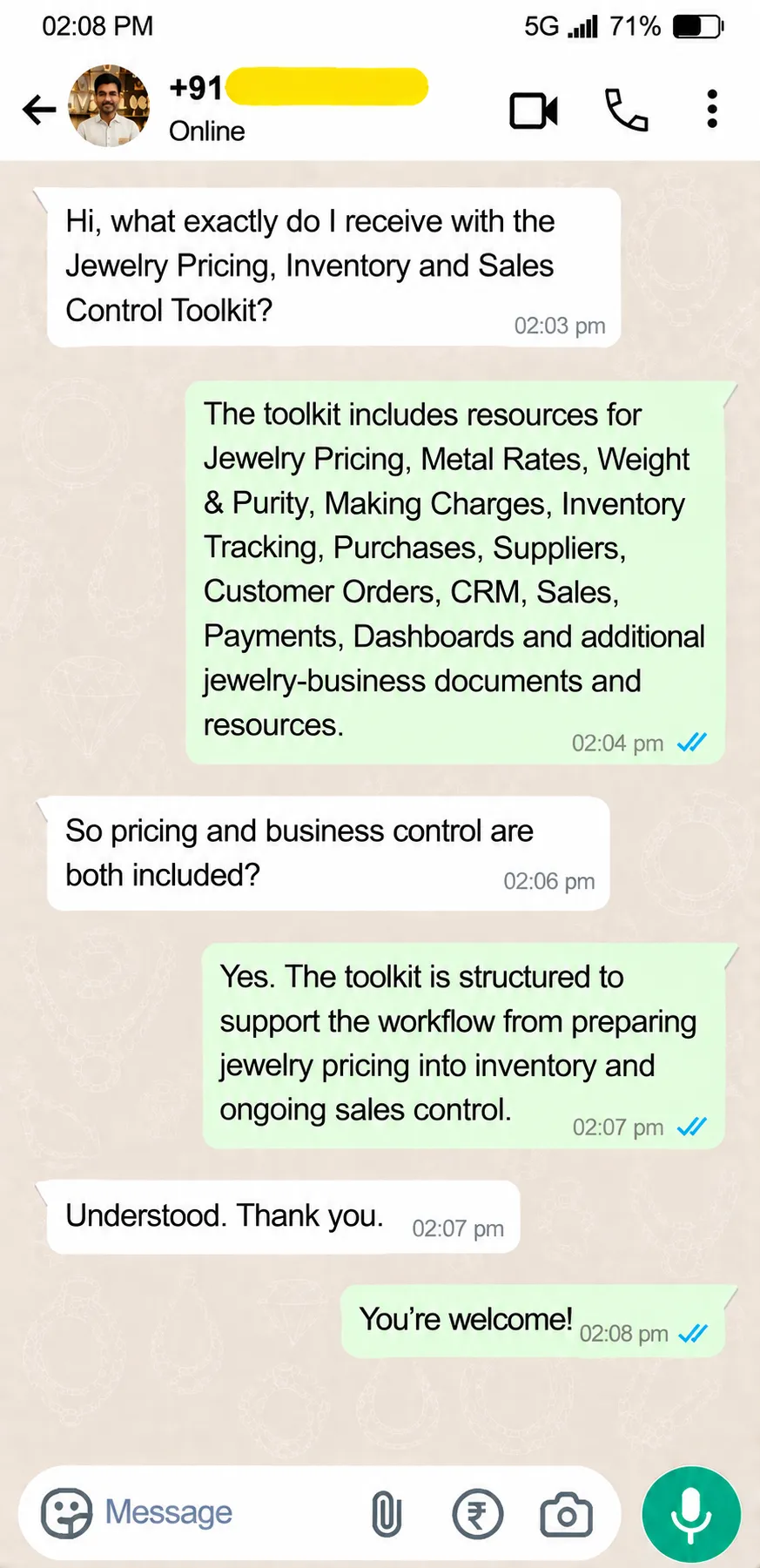Start a voice call
Screen dimensions: 760x1568
click(x=627, y=110)
